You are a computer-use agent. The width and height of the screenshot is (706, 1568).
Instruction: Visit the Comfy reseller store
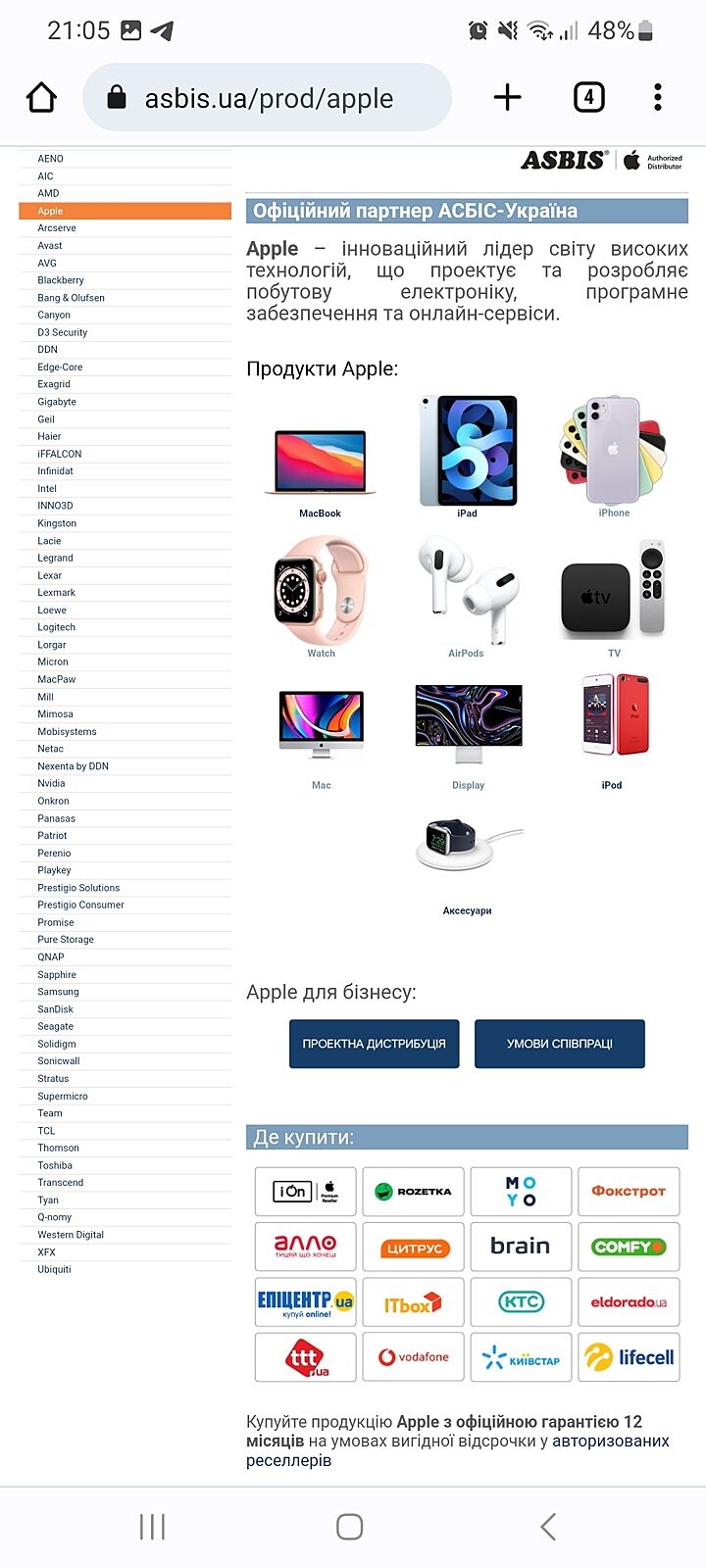pyautogui.click(x=629, y=1247)
